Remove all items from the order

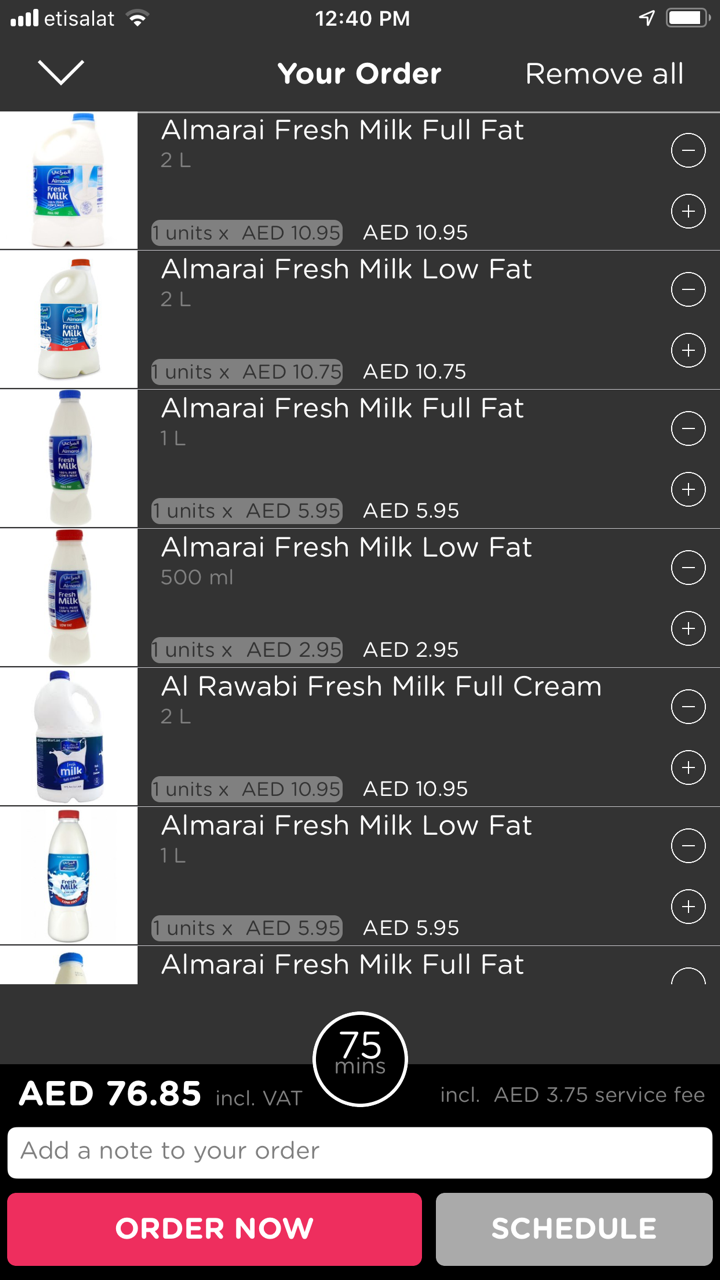tap(604, 74)
